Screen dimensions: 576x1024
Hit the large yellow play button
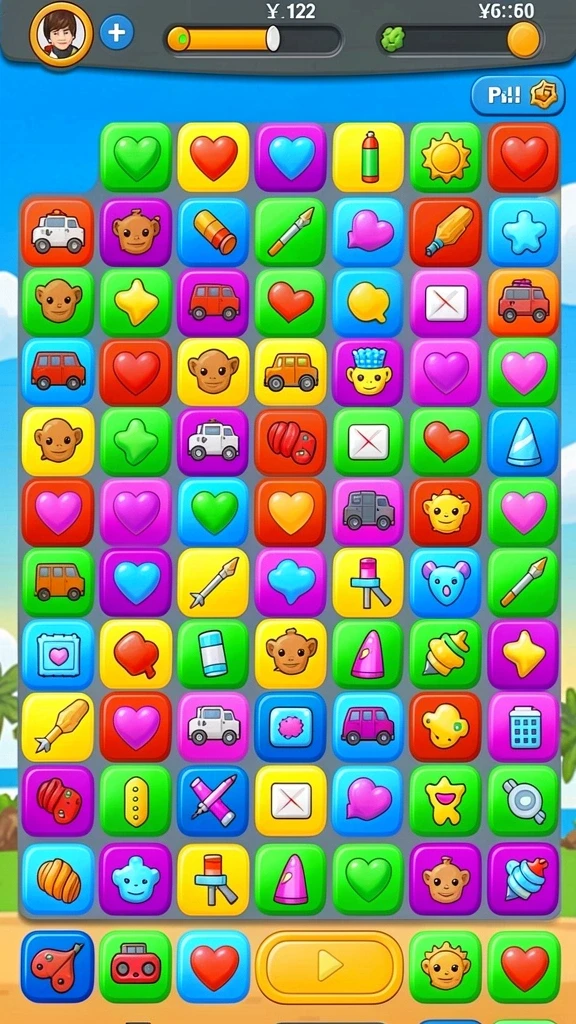(x=329, y=967)
